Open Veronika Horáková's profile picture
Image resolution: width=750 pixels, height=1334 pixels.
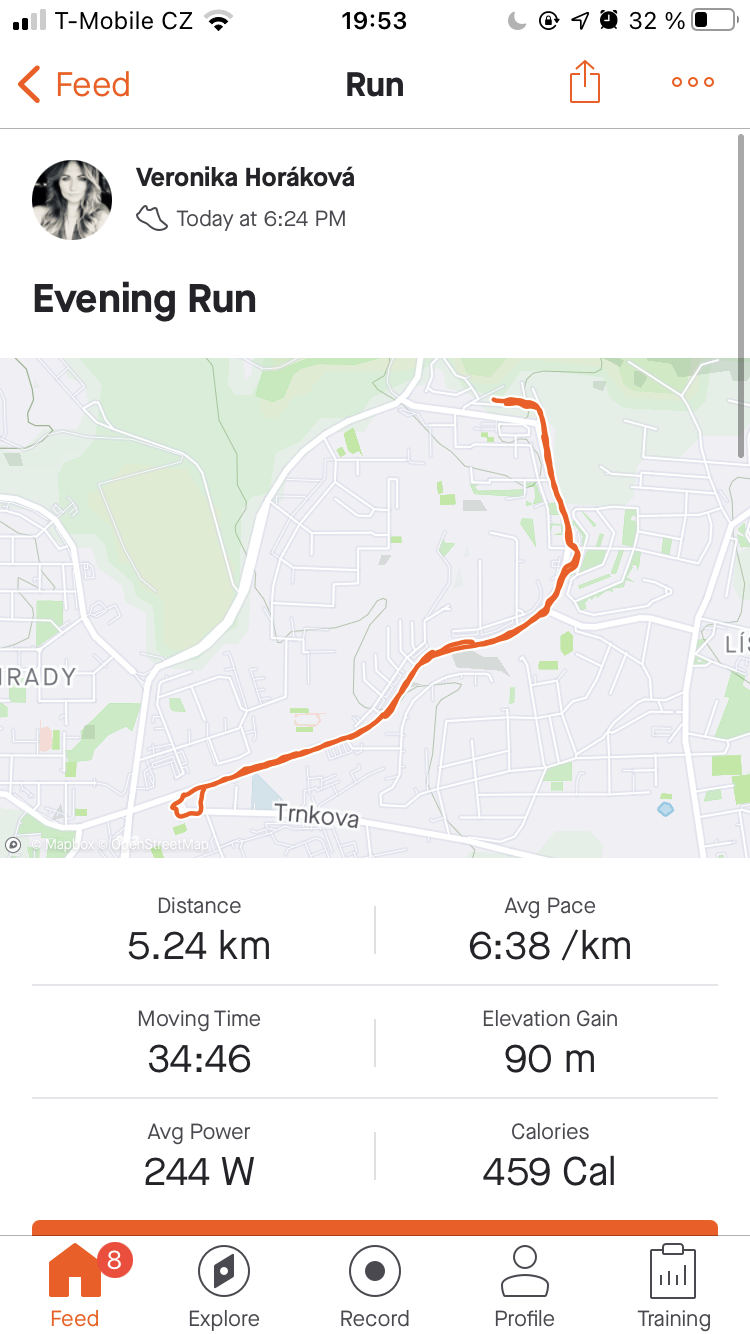[72, 199]
